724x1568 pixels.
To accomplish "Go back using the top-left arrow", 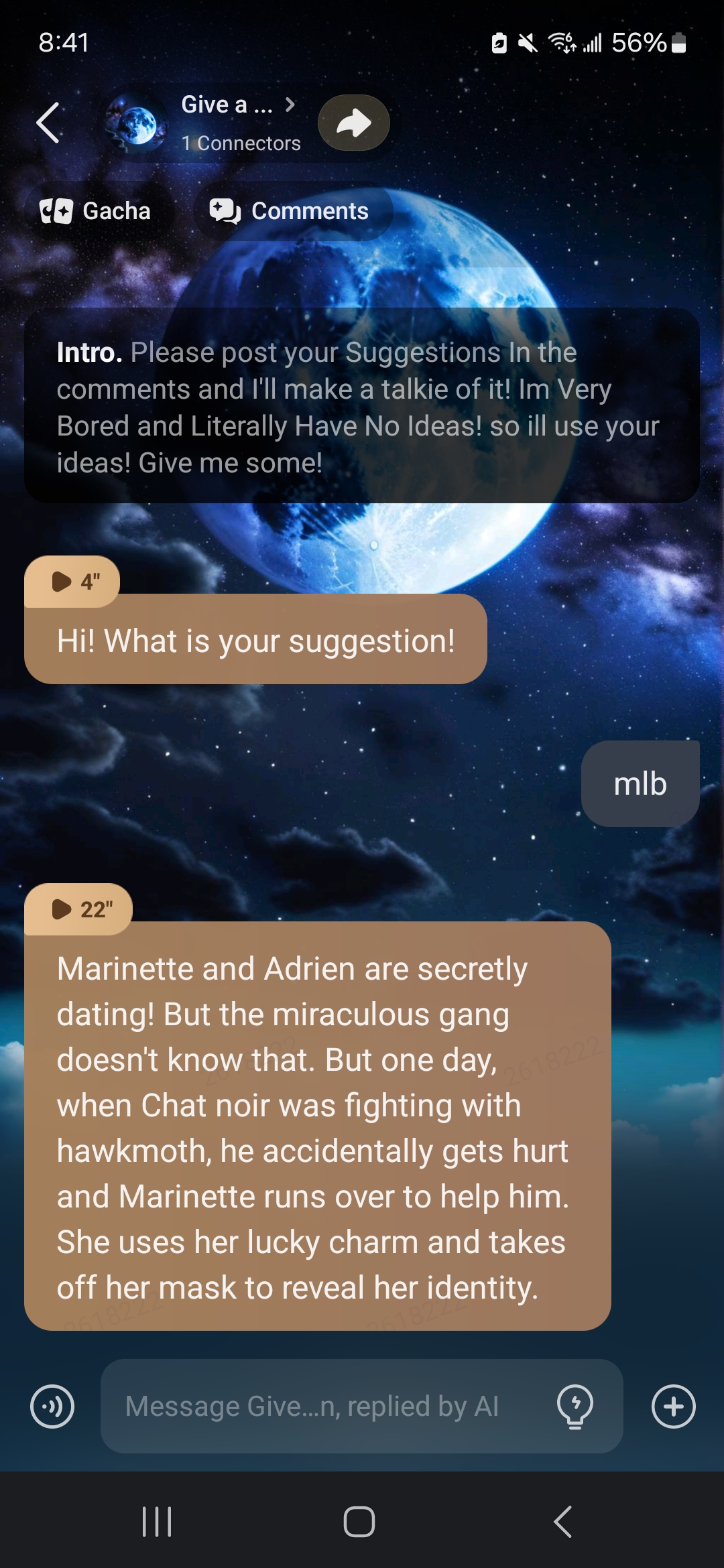I will [48, 123].
